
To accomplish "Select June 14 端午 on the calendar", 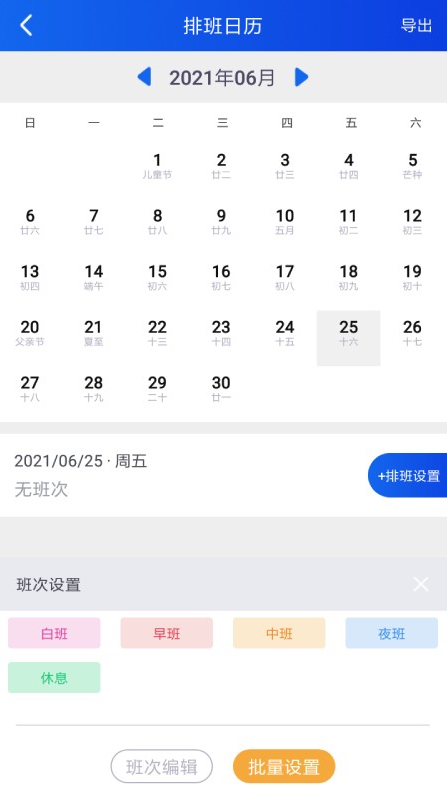I will click(94, 278).
